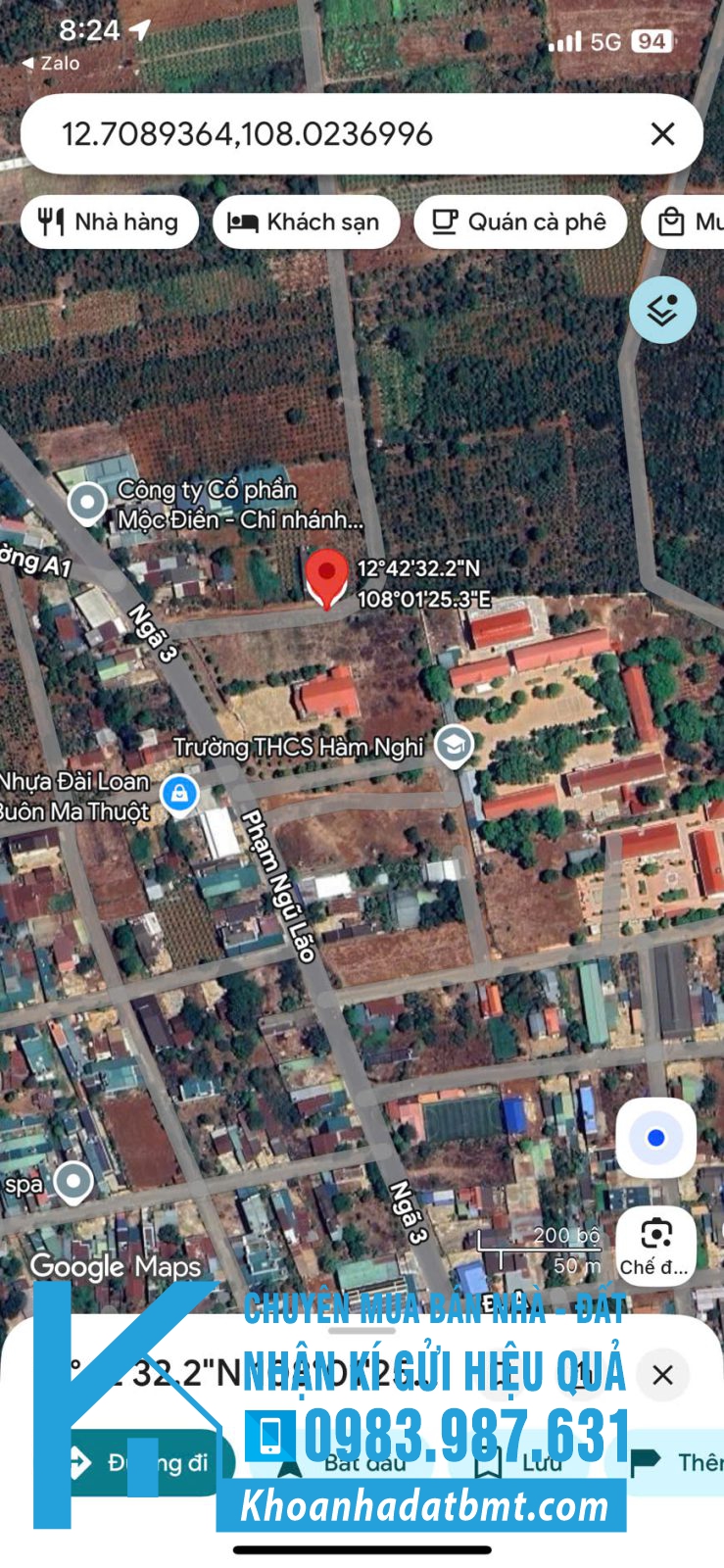Filter by Khách sạn
This screenshot has height=1568, width=724.
coord(306,222)
